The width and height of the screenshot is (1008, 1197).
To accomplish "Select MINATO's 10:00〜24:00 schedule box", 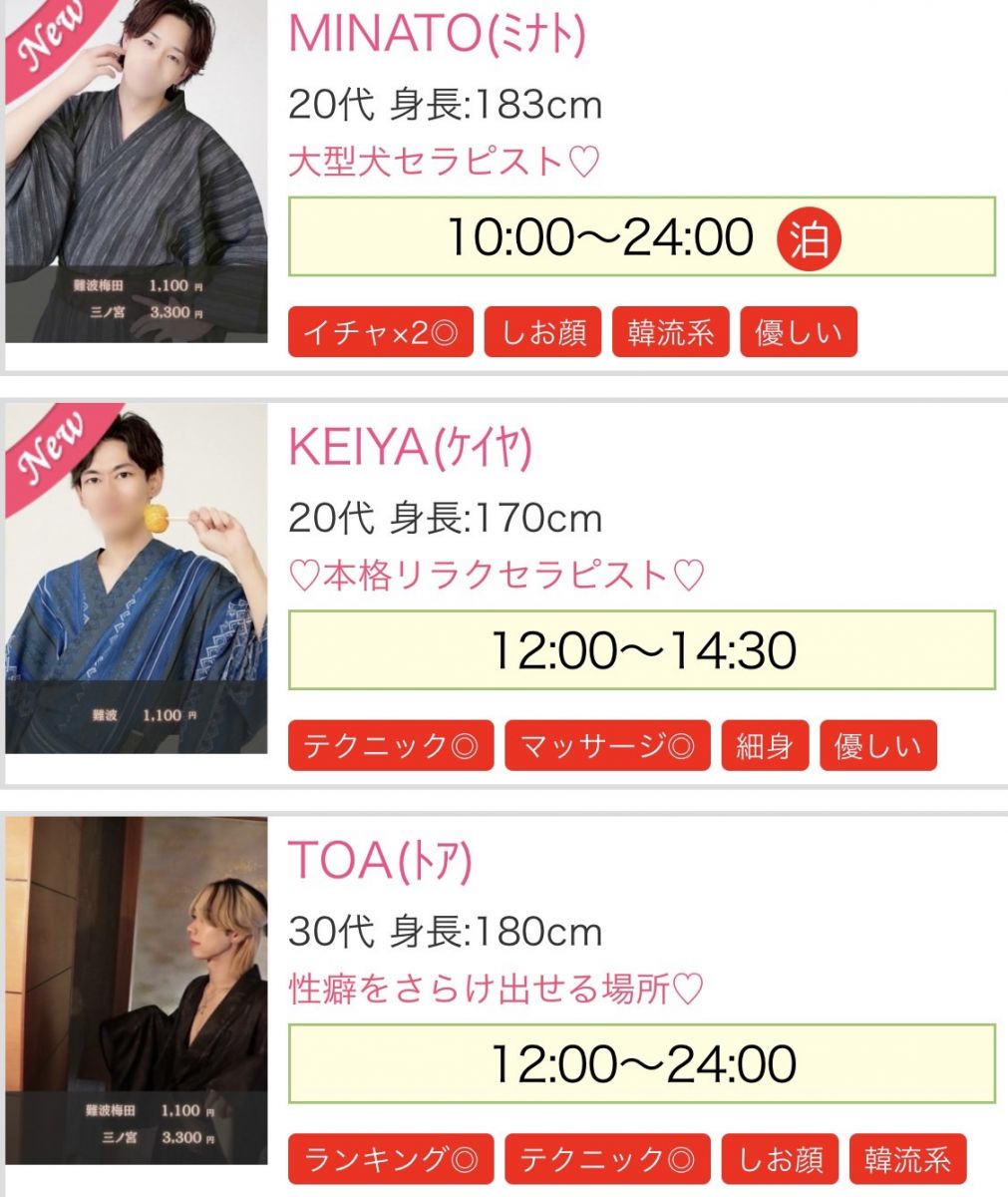I will tap(641, 237).
